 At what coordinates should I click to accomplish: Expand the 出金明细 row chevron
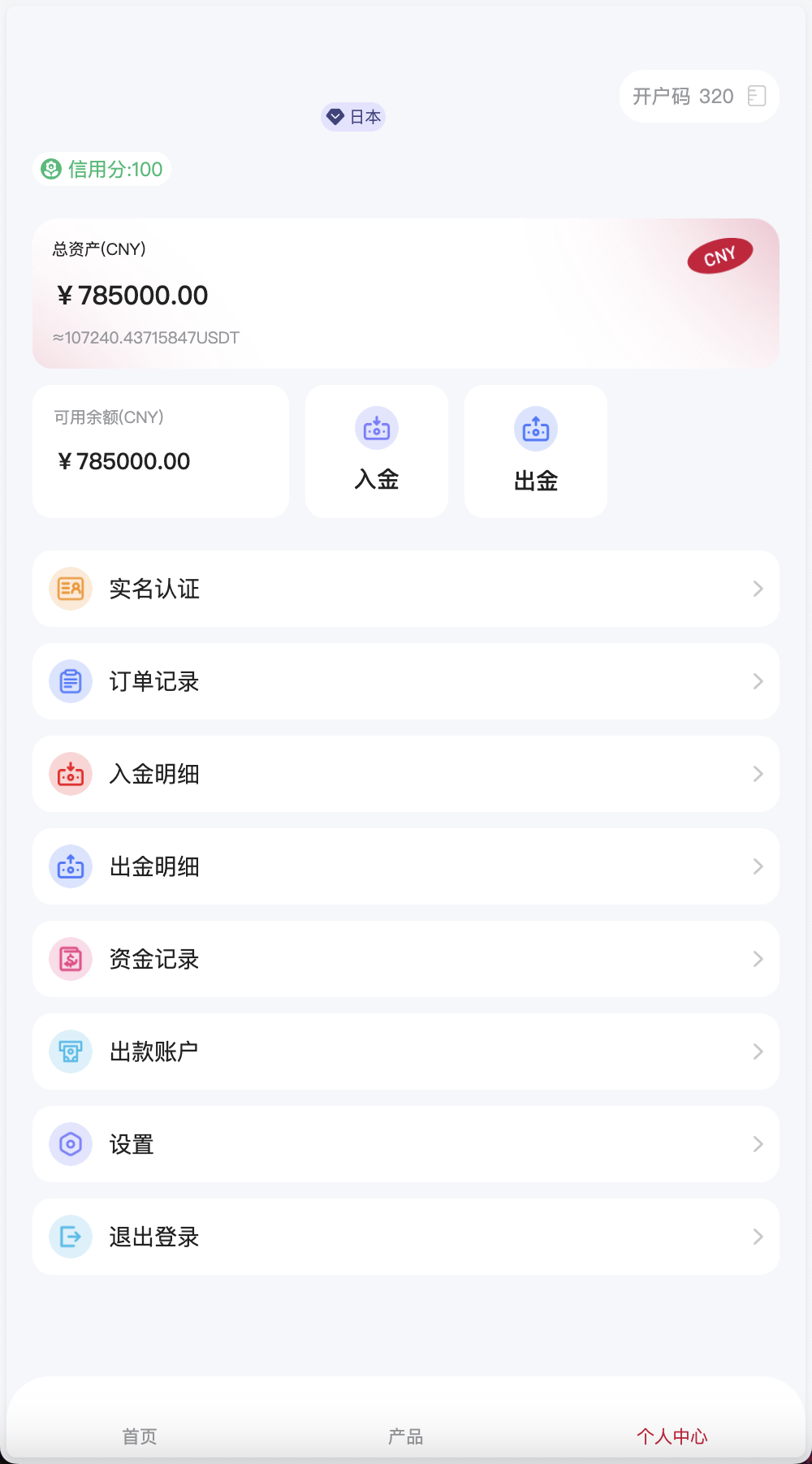[757, 866]
